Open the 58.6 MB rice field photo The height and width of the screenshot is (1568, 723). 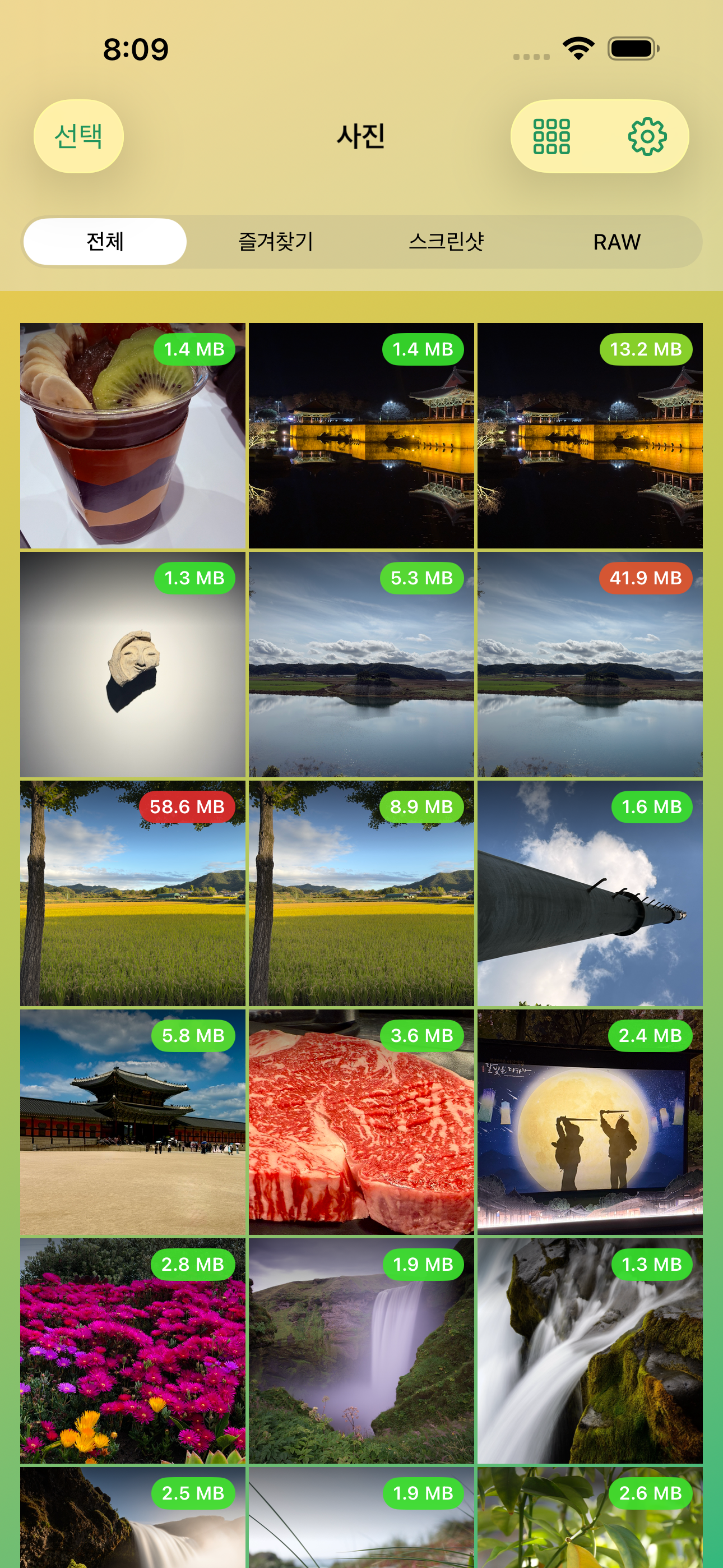(133, 893)
